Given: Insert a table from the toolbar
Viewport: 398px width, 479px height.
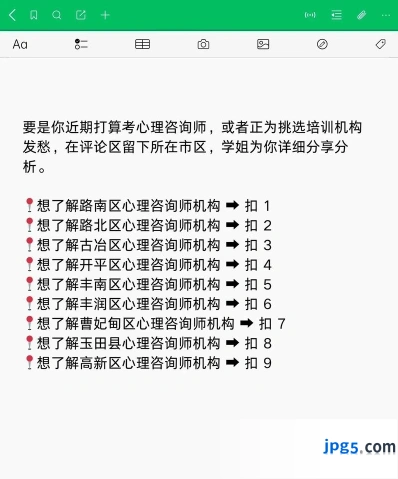Looking at the screenshot, I should [142, 44].
